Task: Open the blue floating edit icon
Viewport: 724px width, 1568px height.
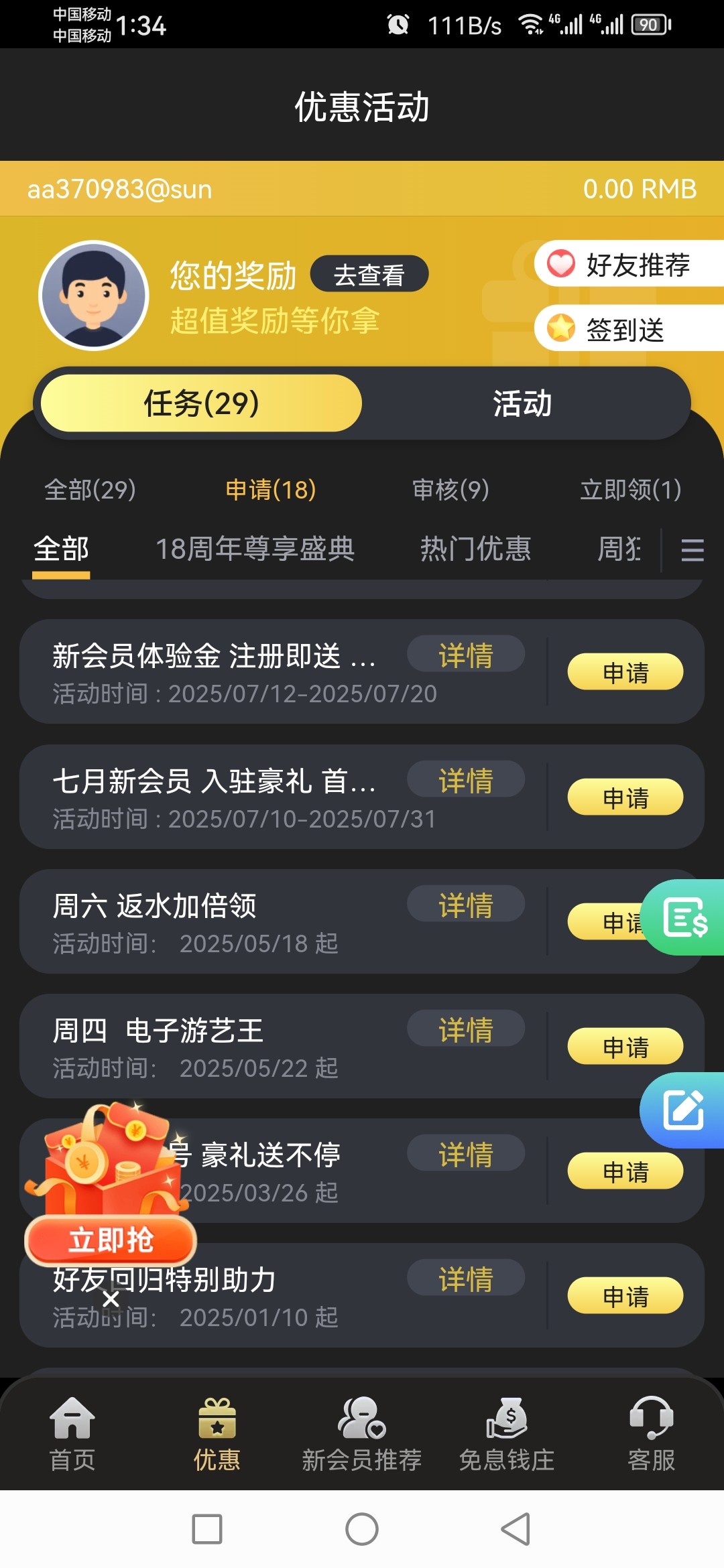Action: 684,1110
